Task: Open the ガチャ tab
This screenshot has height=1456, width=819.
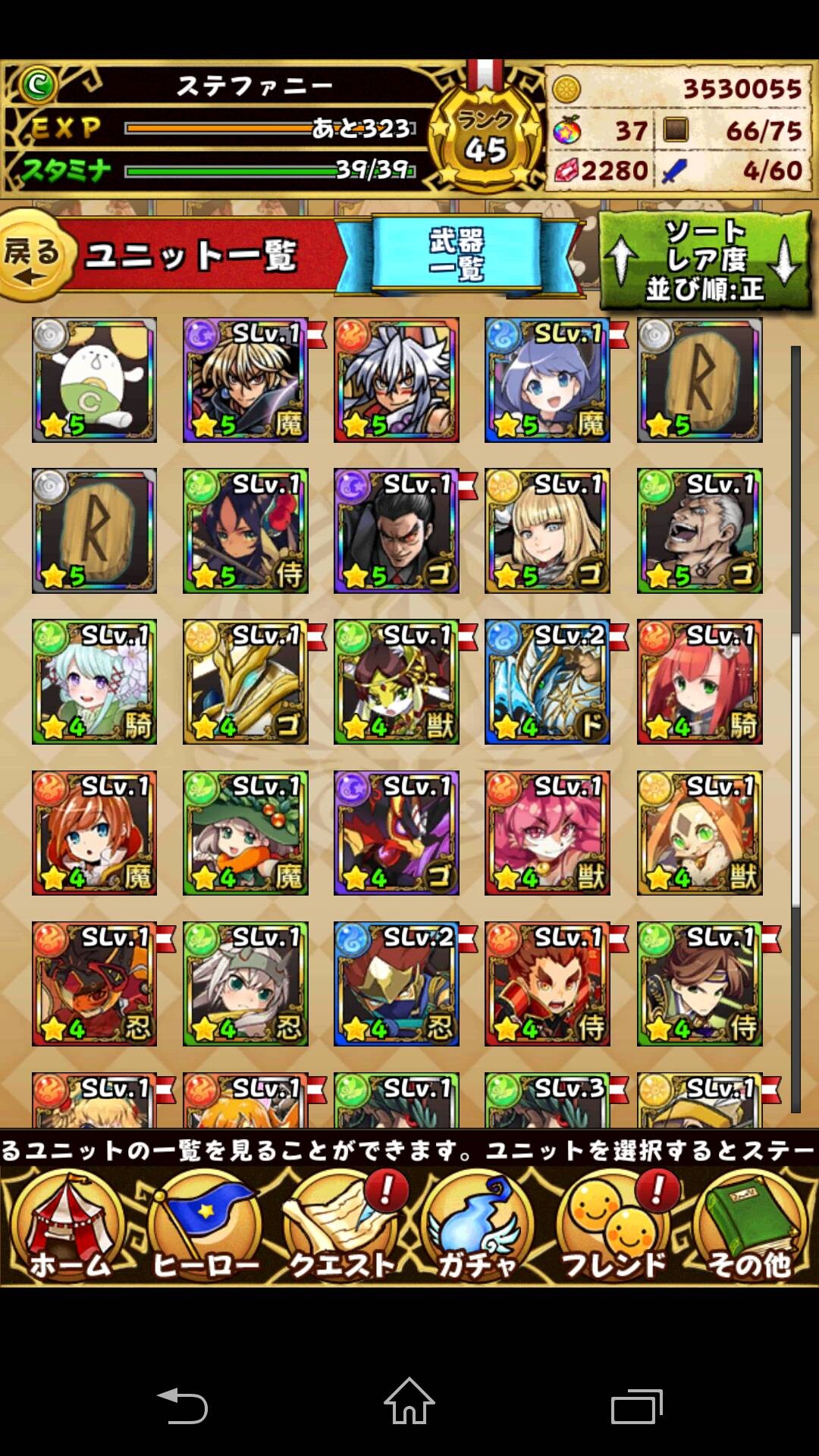Action: pos(478,1226)
